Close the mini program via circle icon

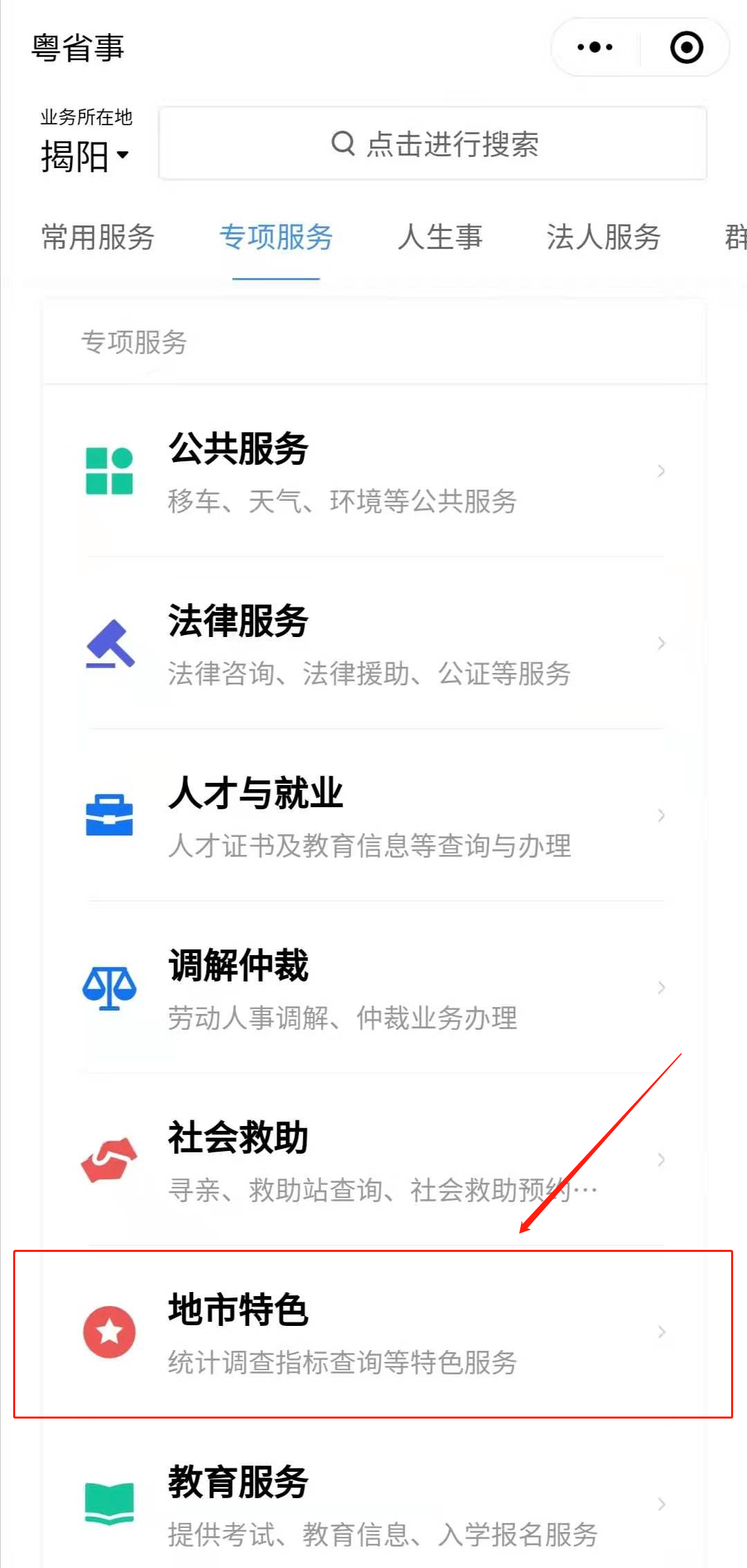click(686, 48)
